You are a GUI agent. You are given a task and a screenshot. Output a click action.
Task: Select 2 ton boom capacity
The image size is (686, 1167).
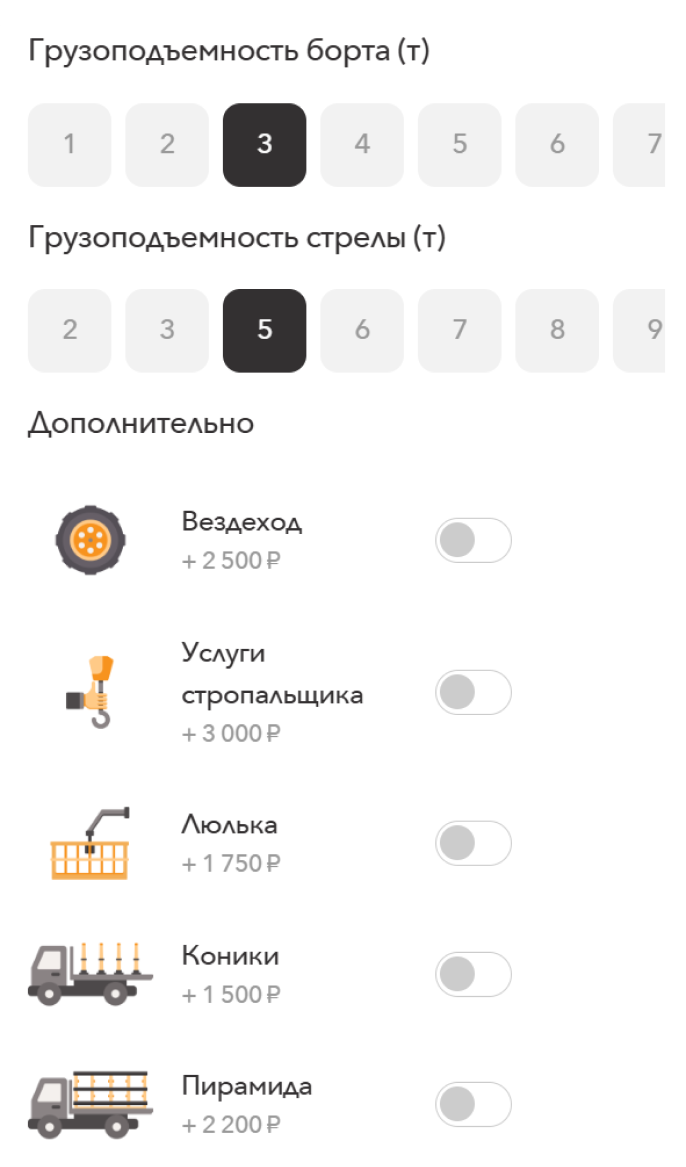69,331
